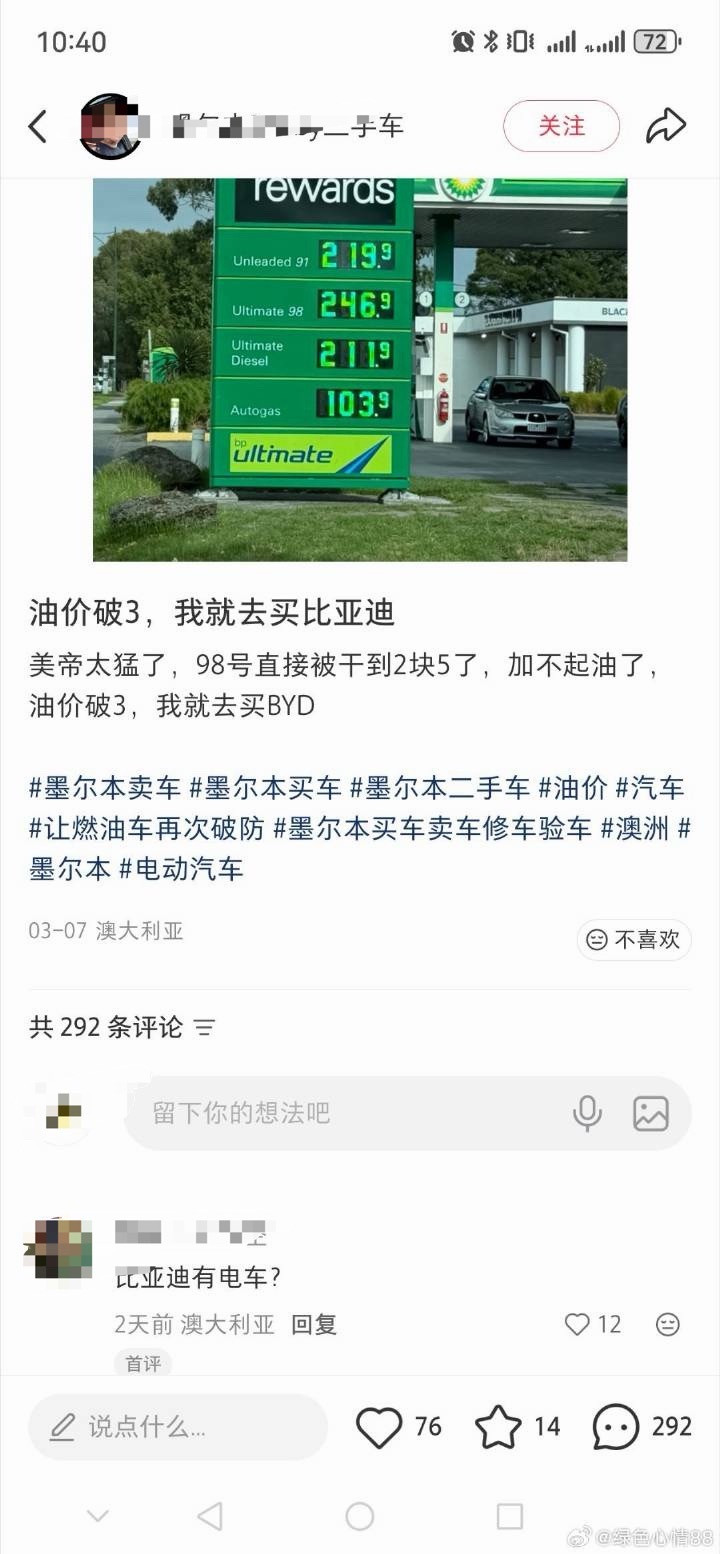The height and width of the screenshot is (1554, 720).
Task: Tap the emoji face icon beside the comment's like count
Action: [x=668, y=1324]
